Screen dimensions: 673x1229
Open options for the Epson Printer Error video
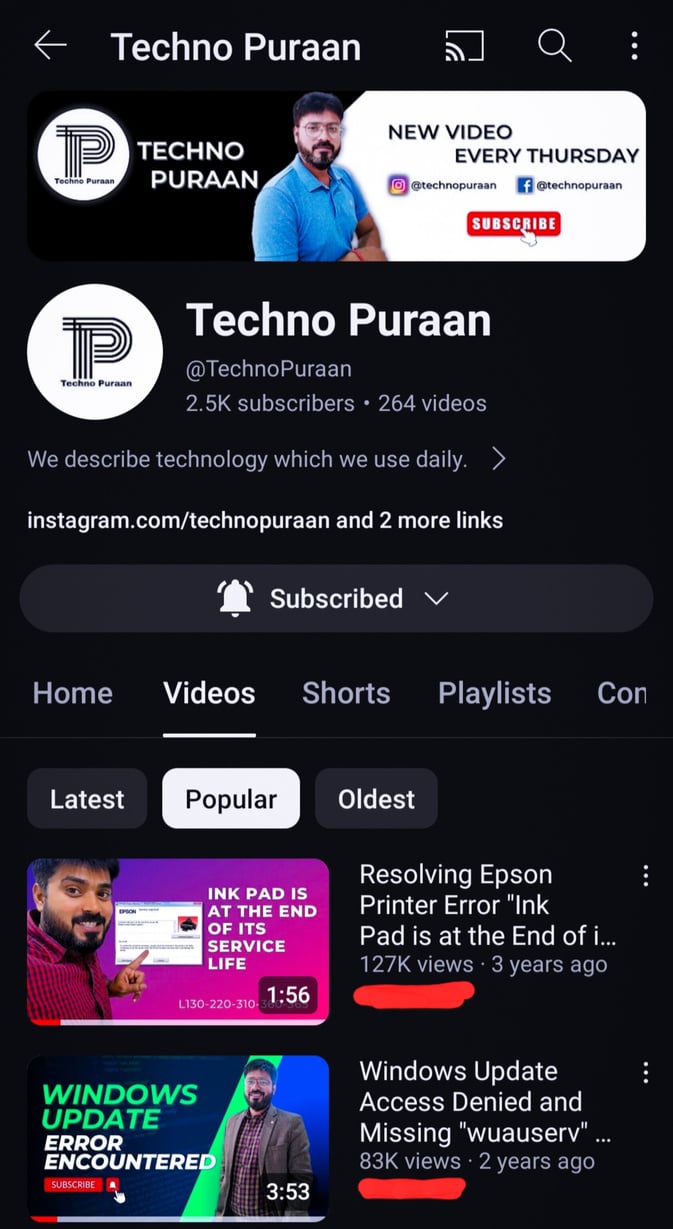point(646,877)
